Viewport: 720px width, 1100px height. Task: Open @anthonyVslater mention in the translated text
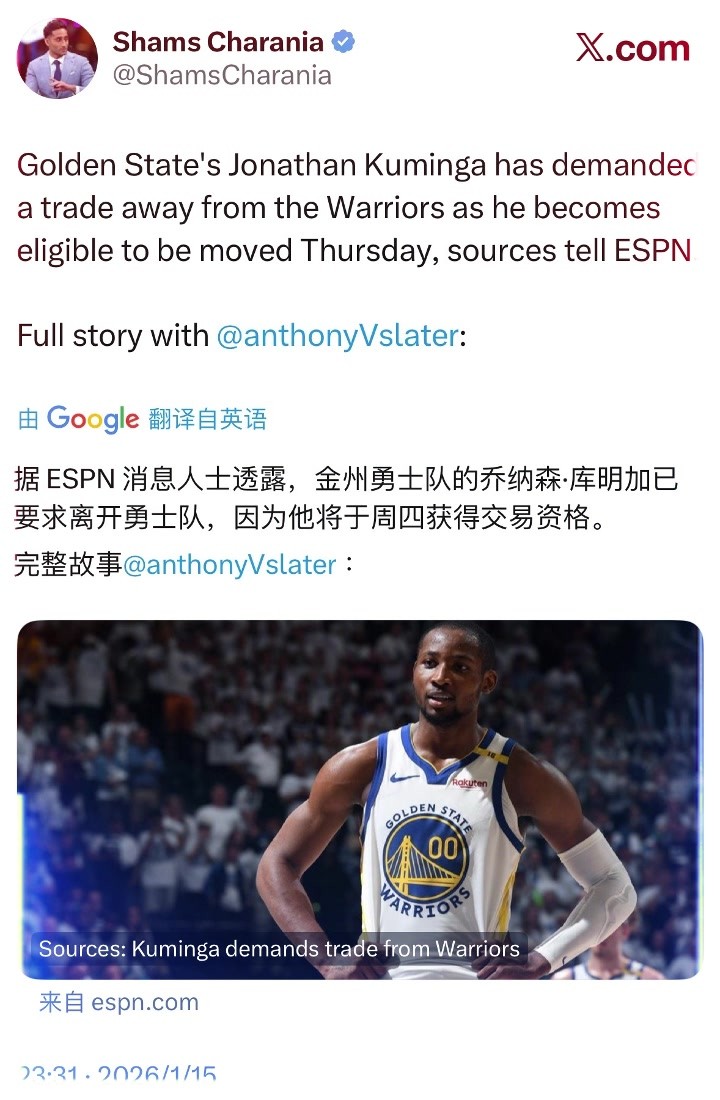point(229,564)
